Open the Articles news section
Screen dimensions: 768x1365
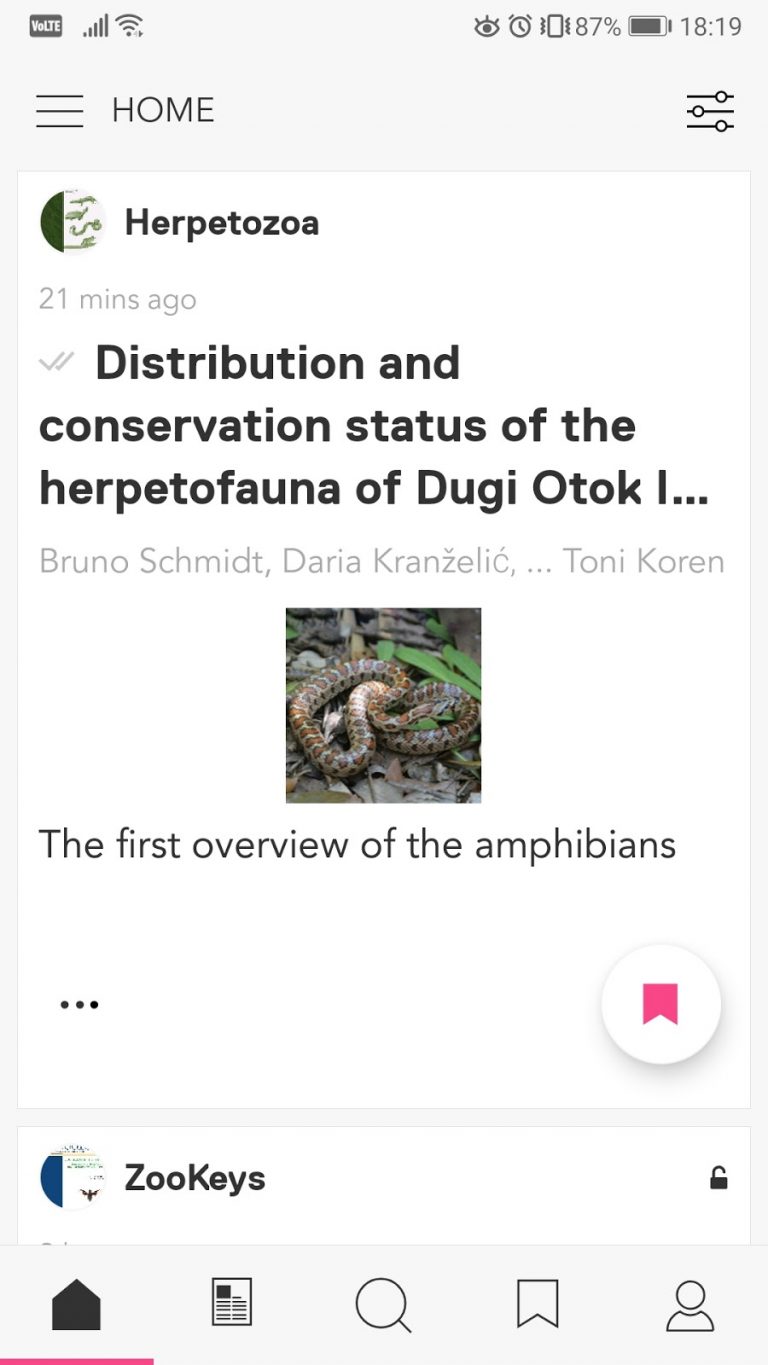tap(230, 1301)
